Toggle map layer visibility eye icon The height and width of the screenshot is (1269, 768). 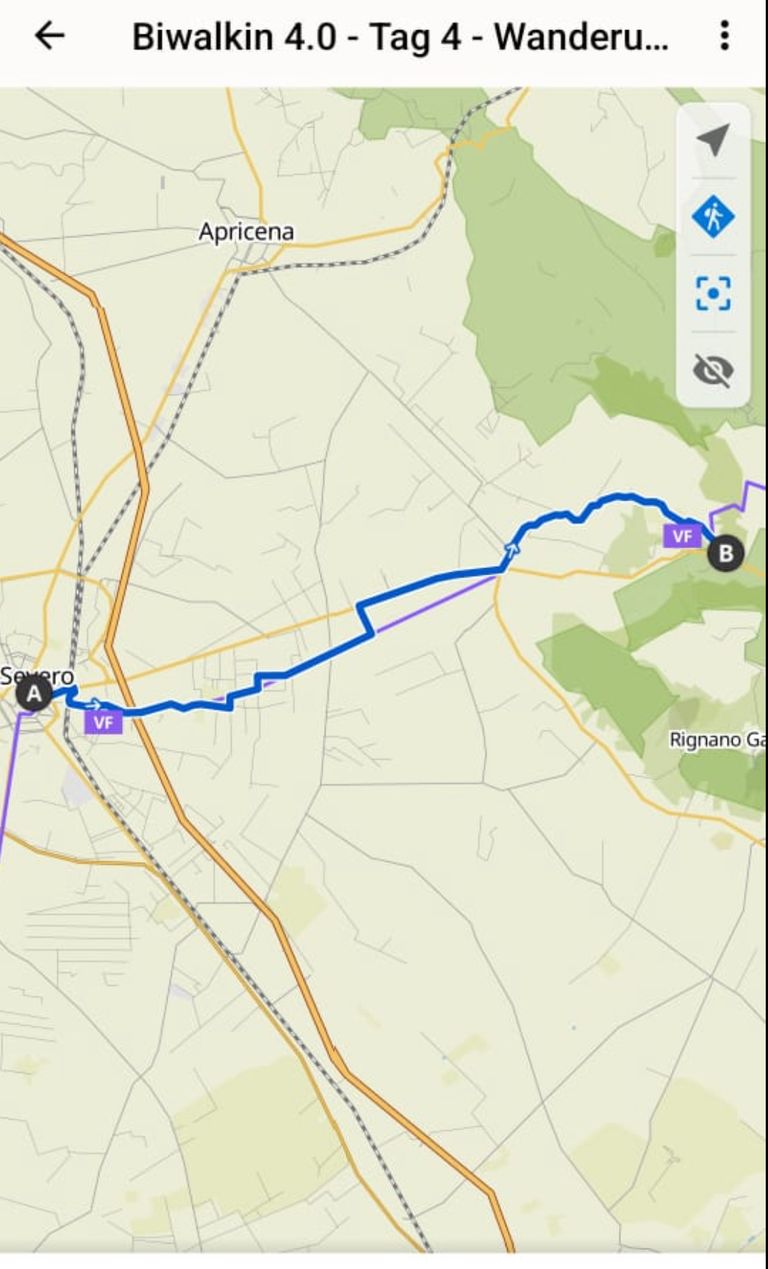[713, 370]
